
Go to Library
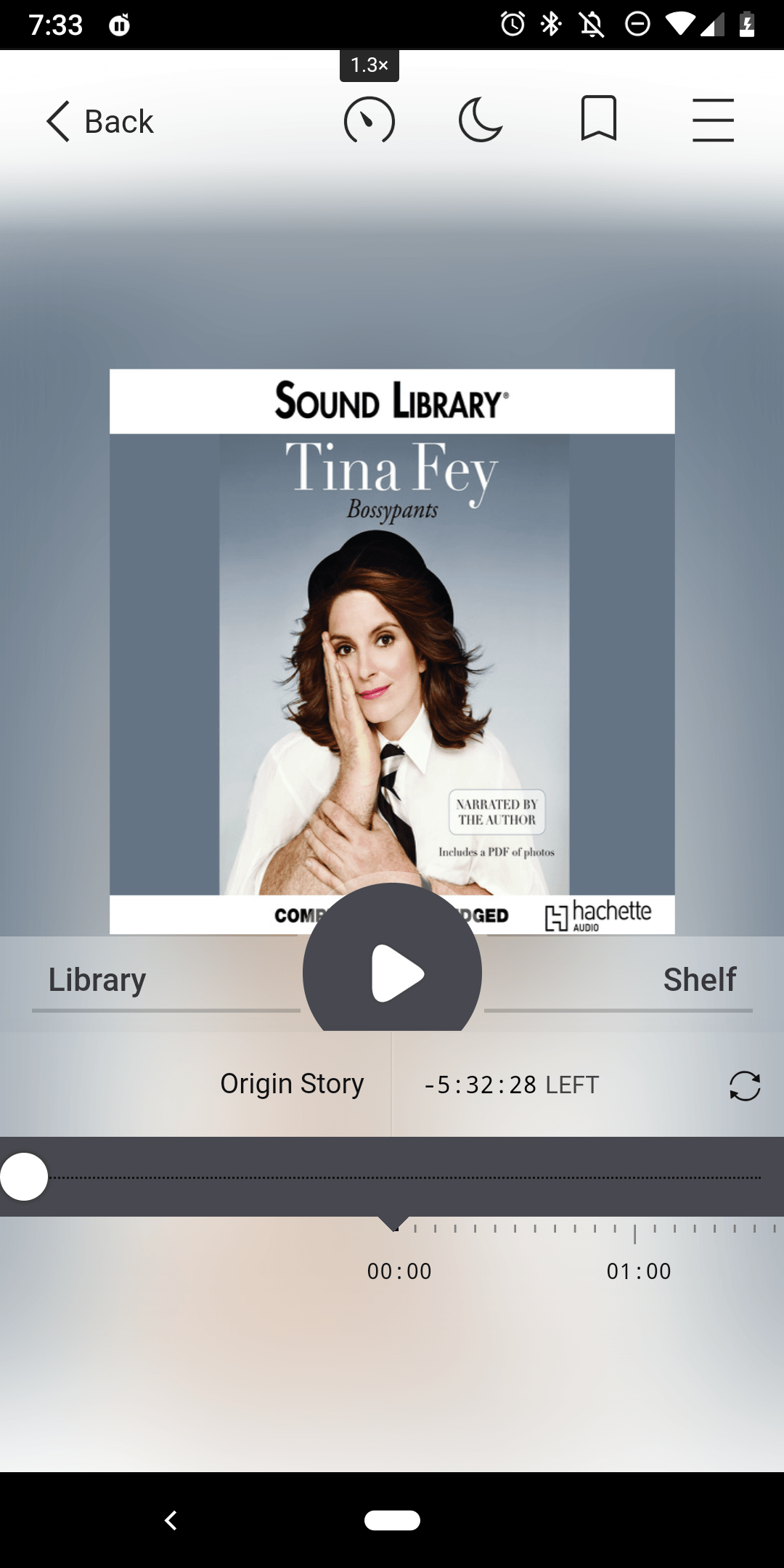point(97,979)
